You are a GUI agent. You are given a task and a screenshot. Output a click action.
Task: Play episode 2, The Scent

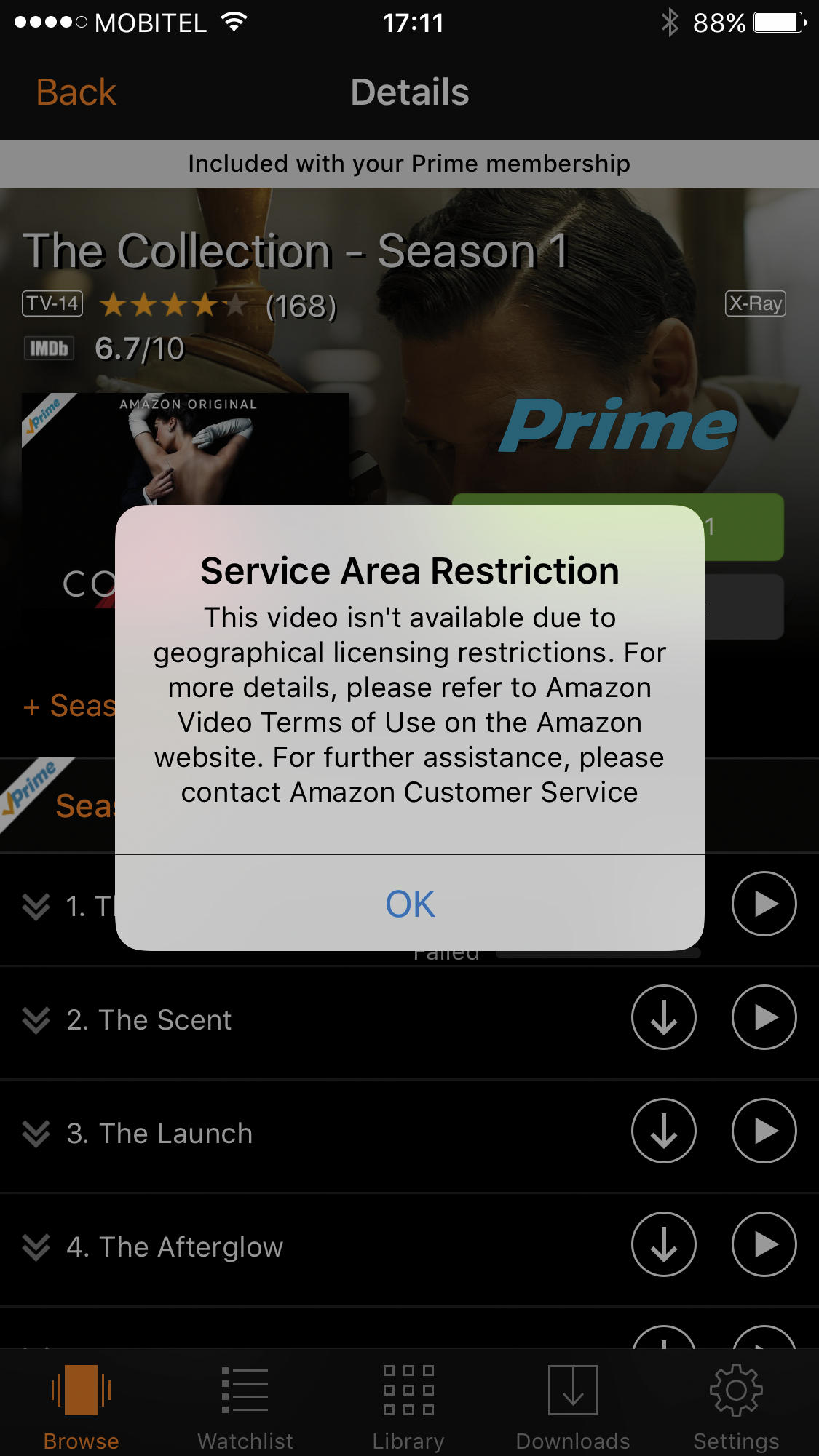click(764, 1017)
